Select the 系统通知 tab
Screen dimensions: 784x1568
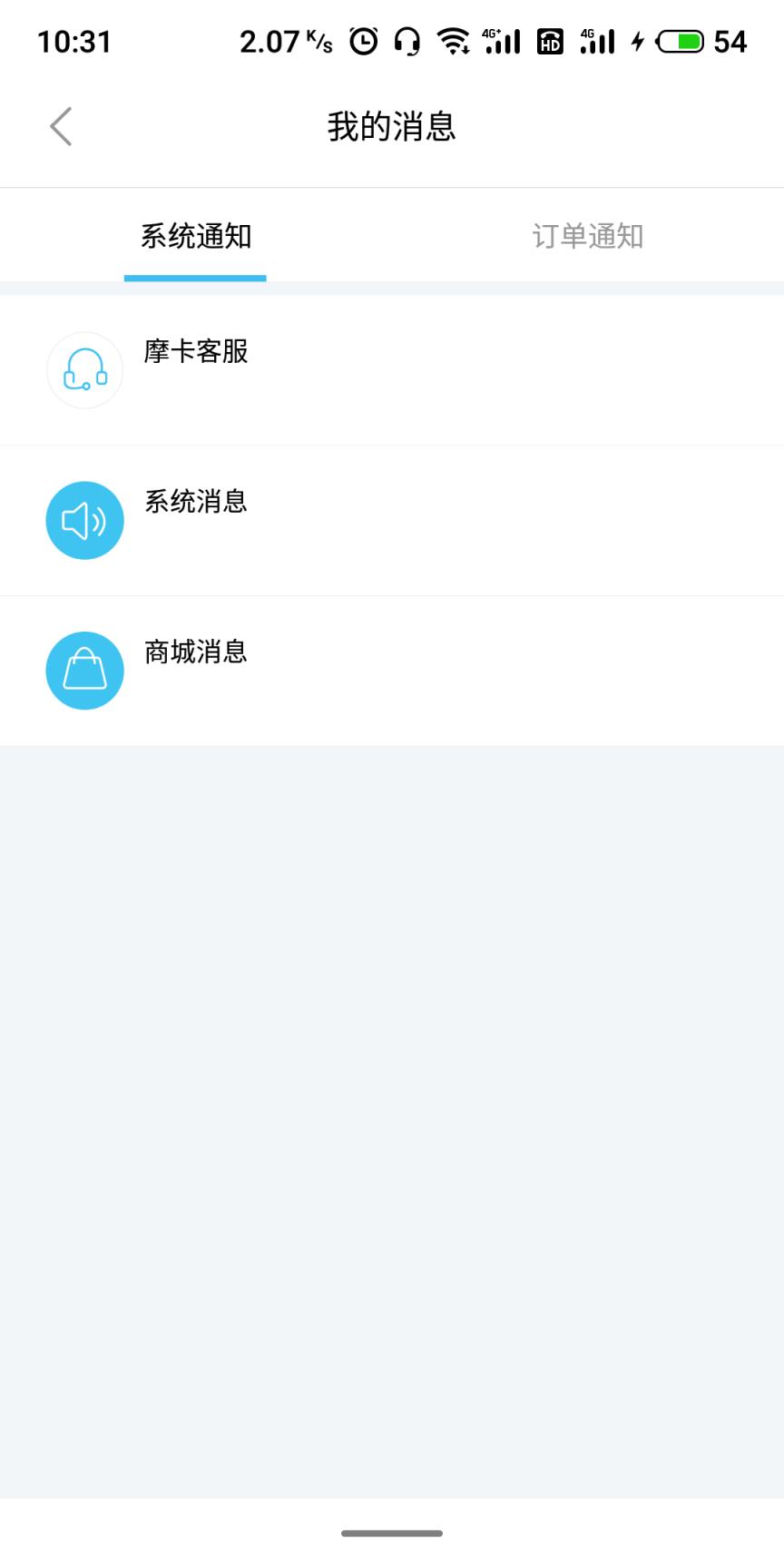(x=195, y=235)
